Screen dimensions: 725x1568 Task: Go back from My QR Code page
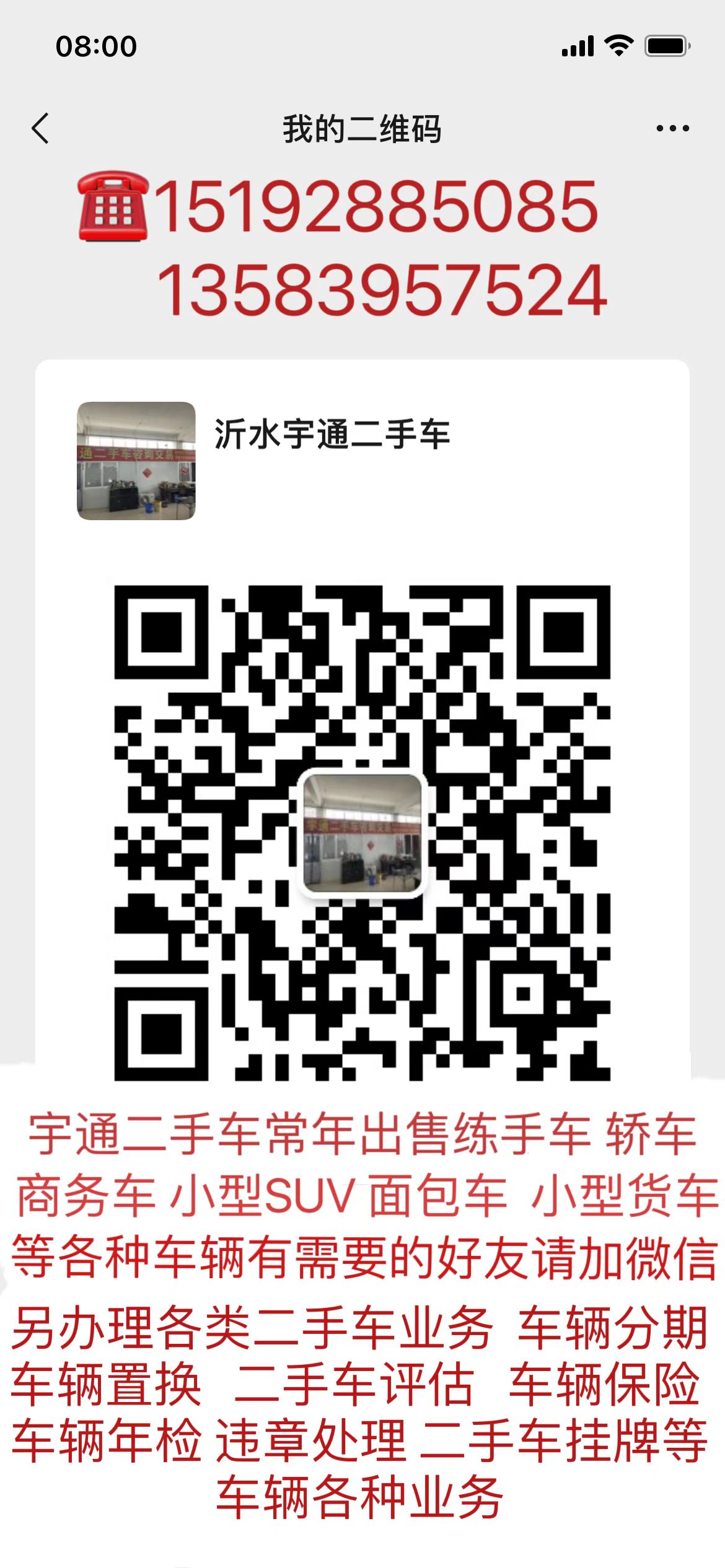coord(40,128)
